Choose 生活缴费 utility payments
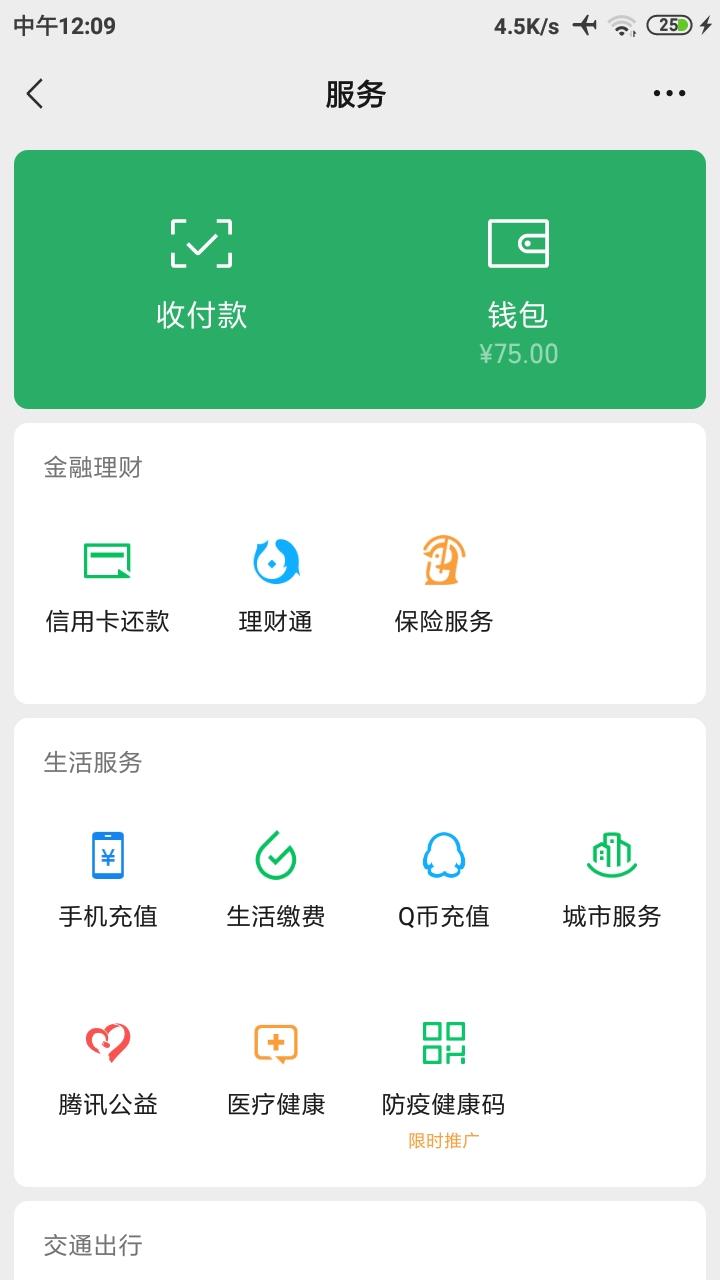Screen dimensions: 720x1280 click(x=276, y=879)
